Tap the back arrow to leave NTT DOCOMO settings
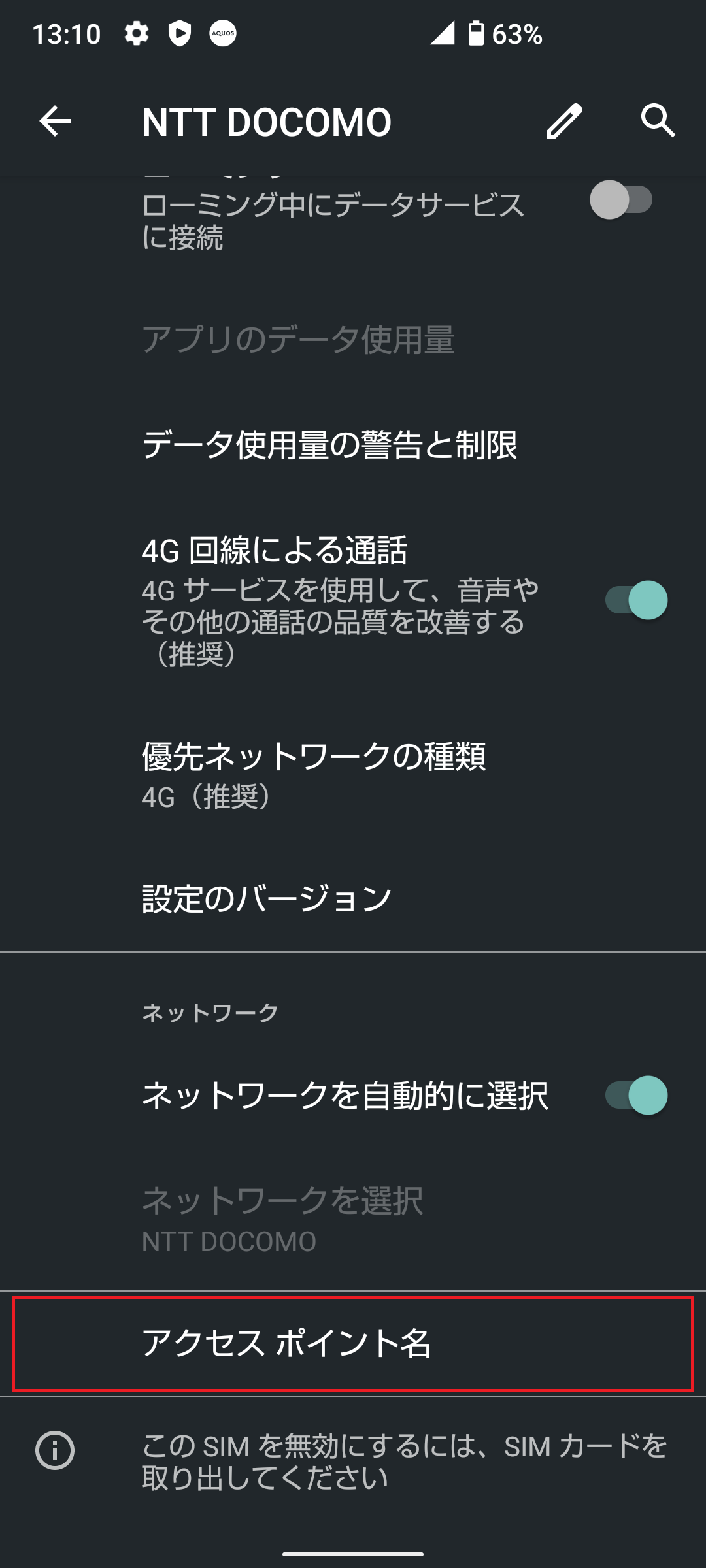The width and height of the screenshot is (706, 1568). pyautogui.click(x=55, y=122)
